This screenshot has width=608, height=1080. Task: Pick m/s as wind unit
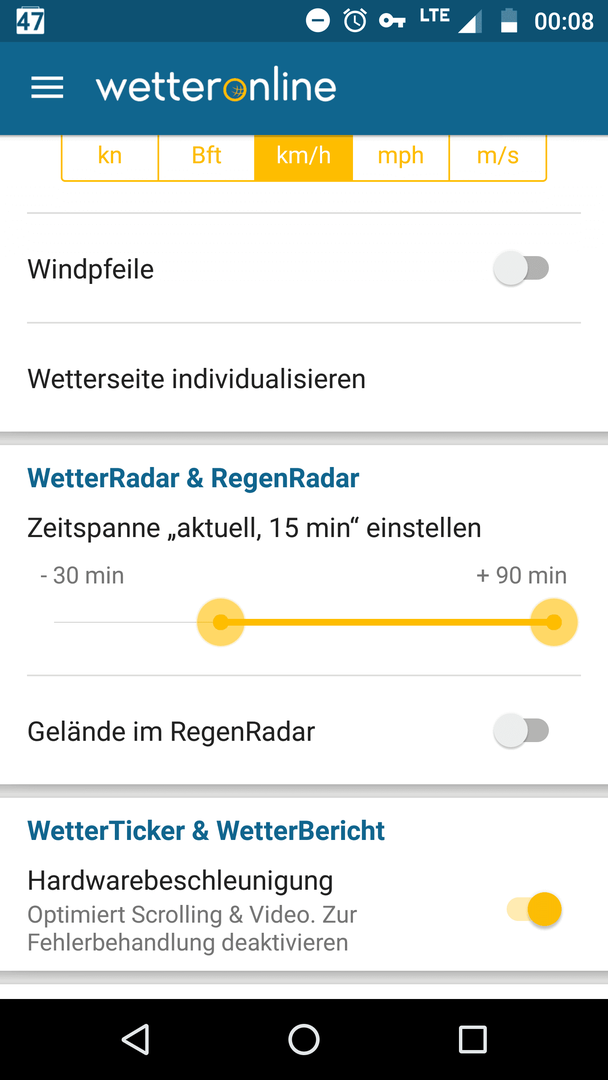[x=498, y=157]
